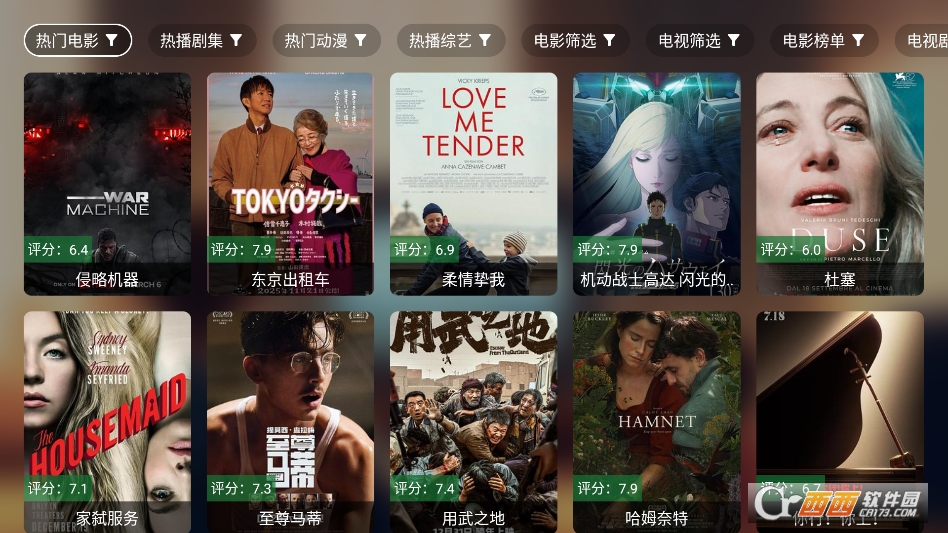
Task: Open the movie 侵略机器
Action: point(107,183)
